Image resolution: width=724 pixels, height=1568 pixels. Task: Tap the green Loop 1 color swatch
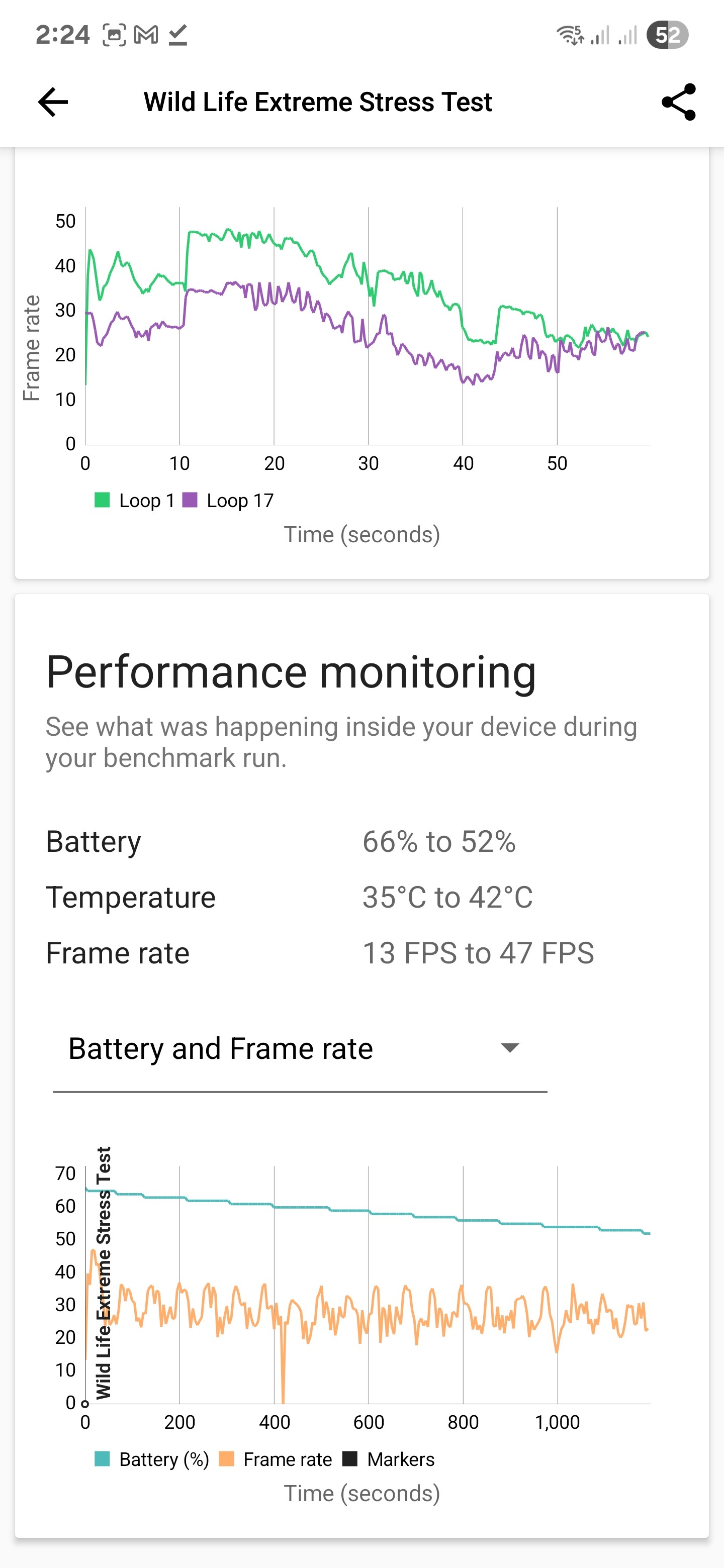point(102,501)
